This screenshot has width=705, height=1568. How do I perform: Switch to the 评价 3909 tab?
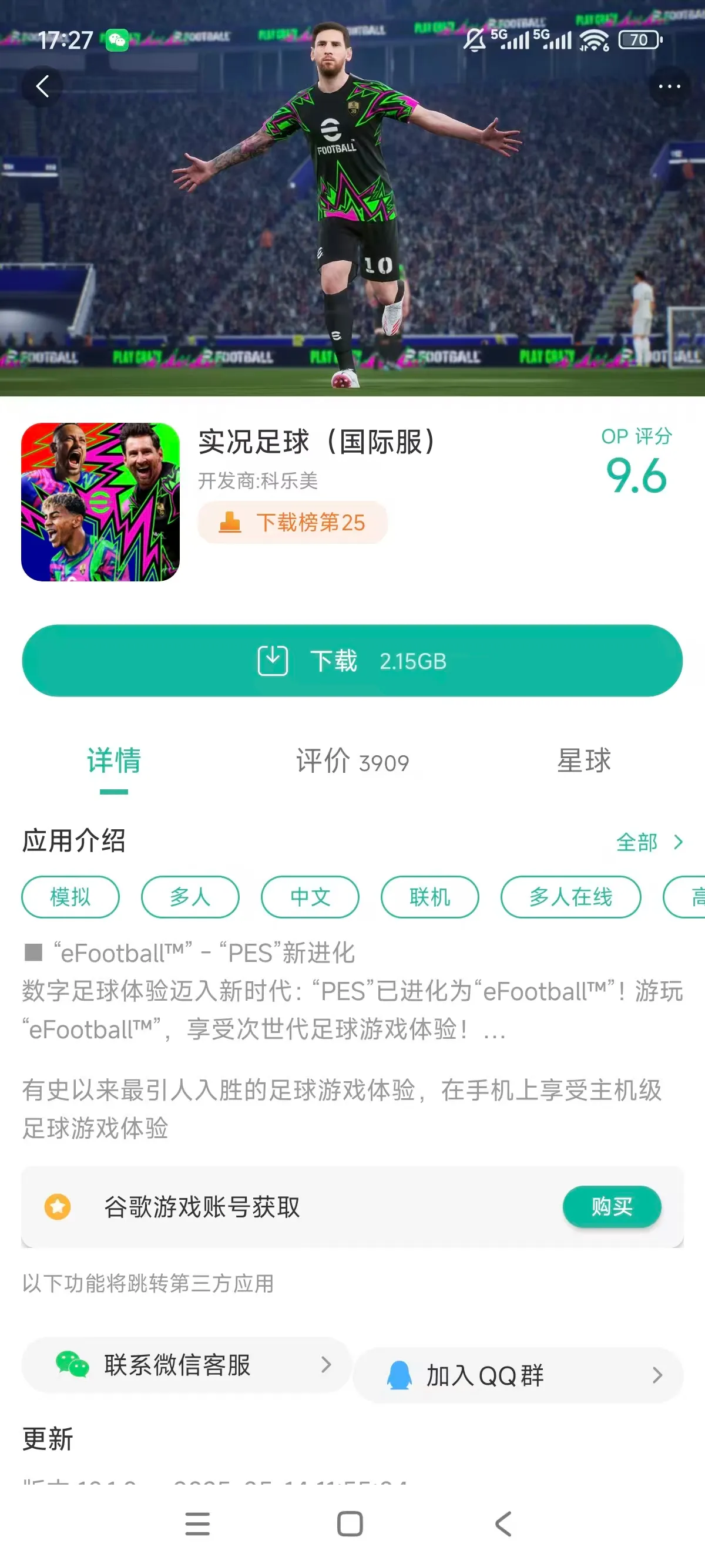352,761
